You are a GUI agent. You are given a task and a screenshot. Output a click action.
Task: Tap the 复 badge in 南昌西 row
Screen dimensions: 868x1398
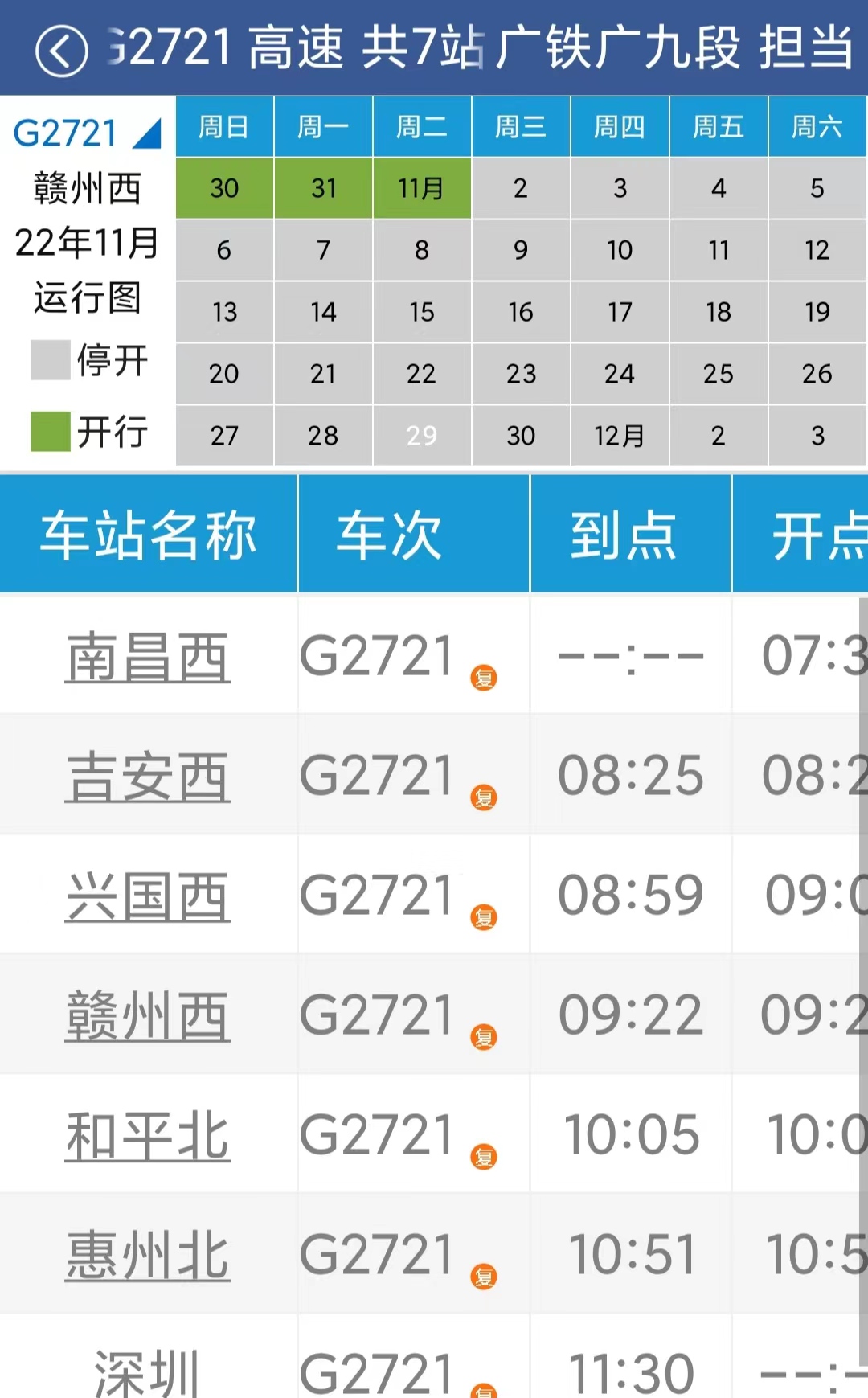pyautogui.click(x=484, y=678)
